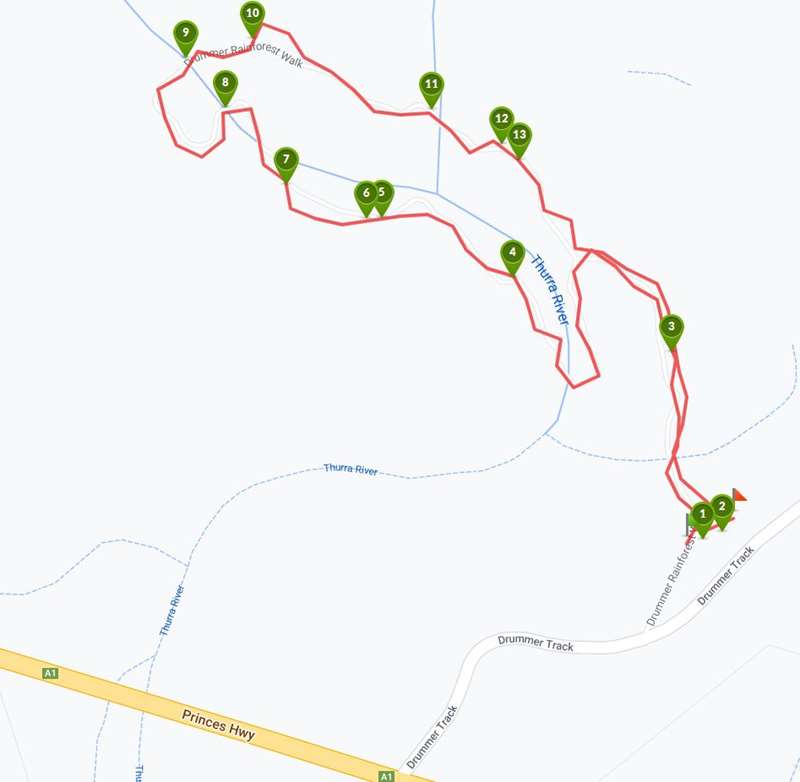Tap waypoint marker 12
This screenshot has height=782, width=800.
pos(502,120)
